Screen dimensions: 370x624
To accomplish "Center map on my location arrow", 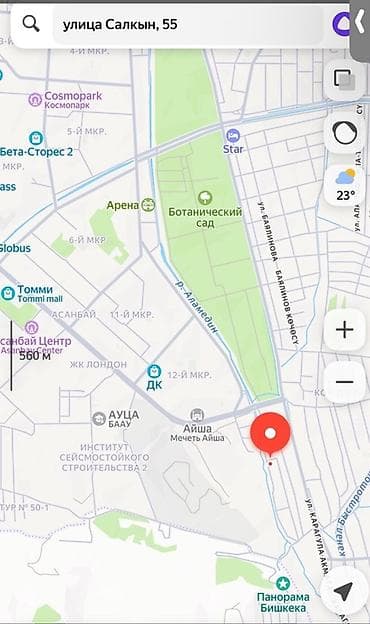I will [x=343, y=591].
